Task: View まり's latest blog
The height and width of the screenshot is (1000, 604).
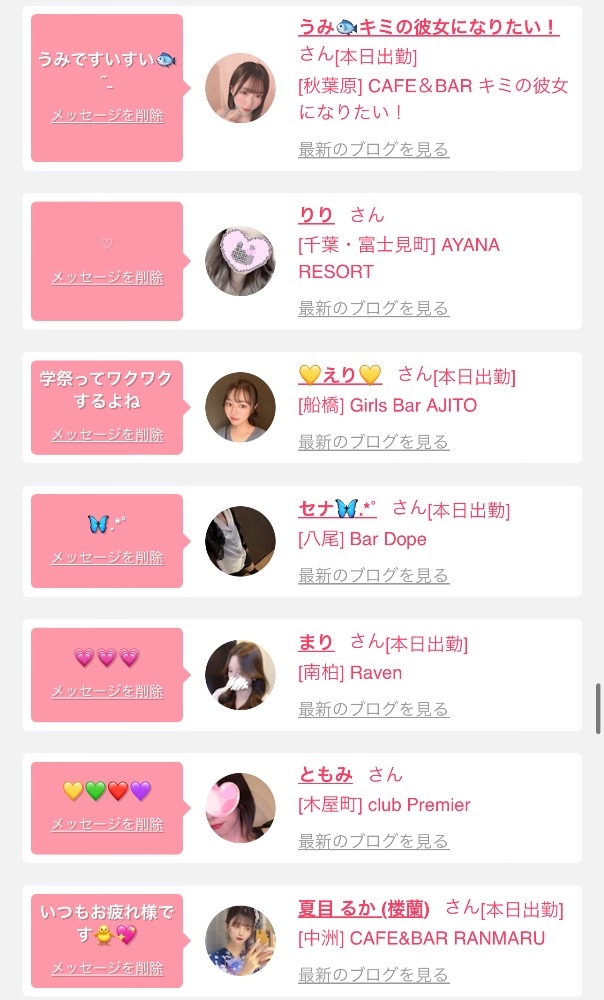Action: (373, 709)
